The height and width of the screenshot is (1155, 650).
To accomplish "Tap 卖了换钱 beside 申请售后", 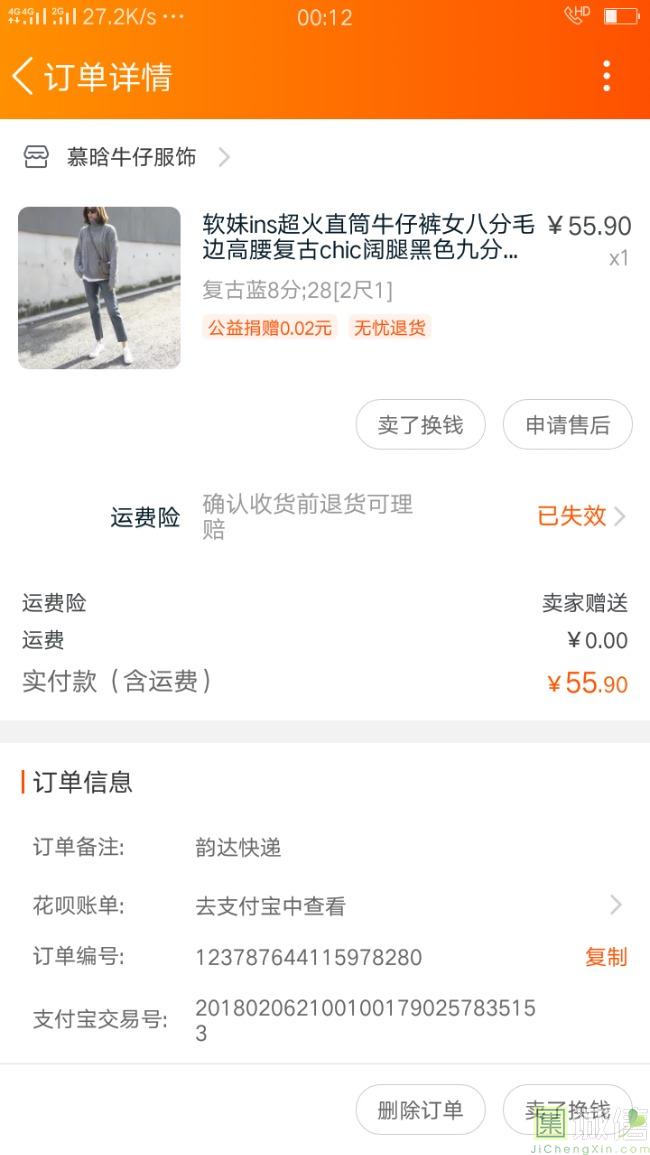I will [x=420, y=425].
